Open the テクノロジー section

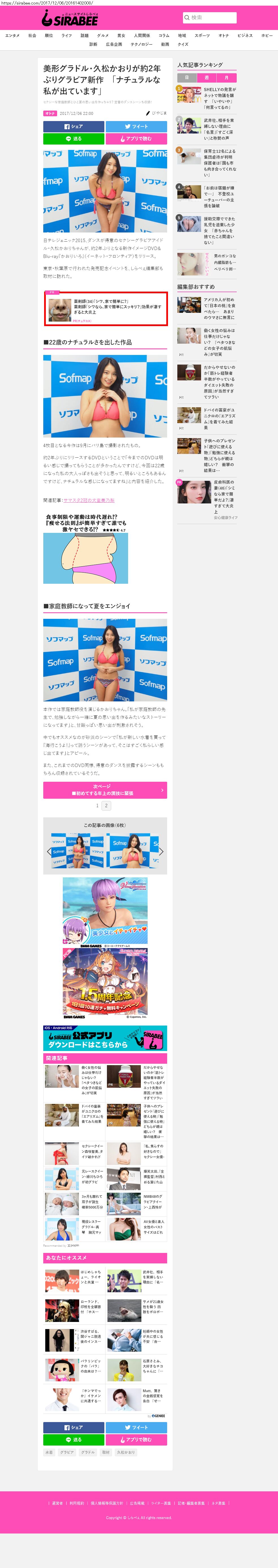tap(141, 44)
